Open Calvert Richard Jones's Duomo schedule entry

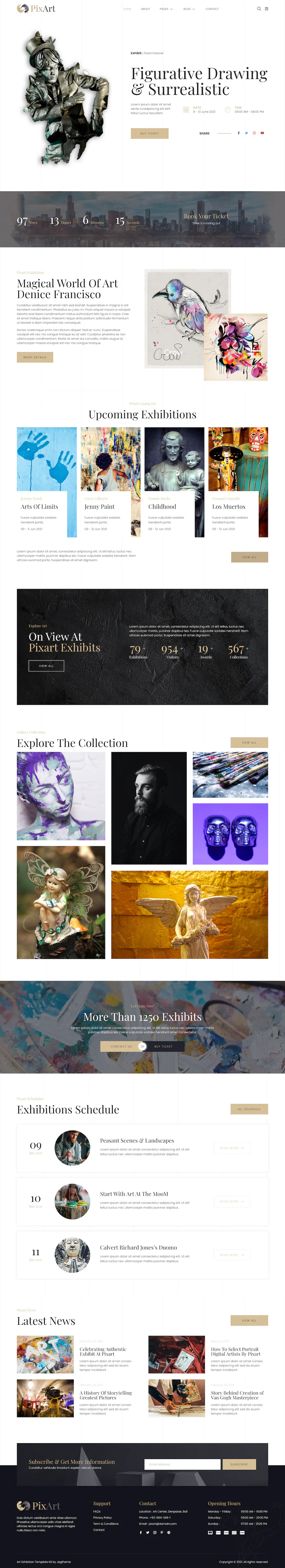[138, 1247]
